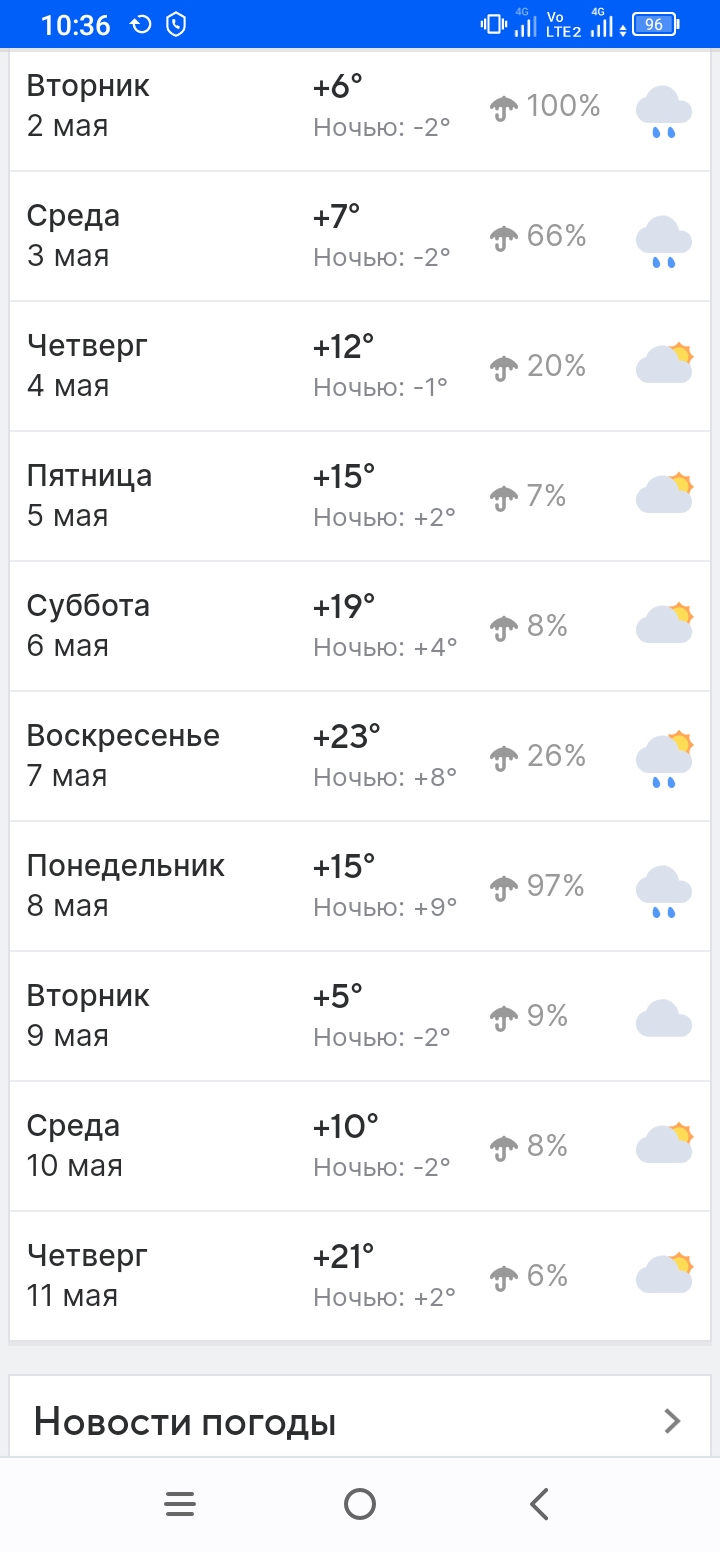Open forecast for Вторник 2 мая
This screenshot has width=720, height=1552.
pyautogui.click(x=359, y=106)
